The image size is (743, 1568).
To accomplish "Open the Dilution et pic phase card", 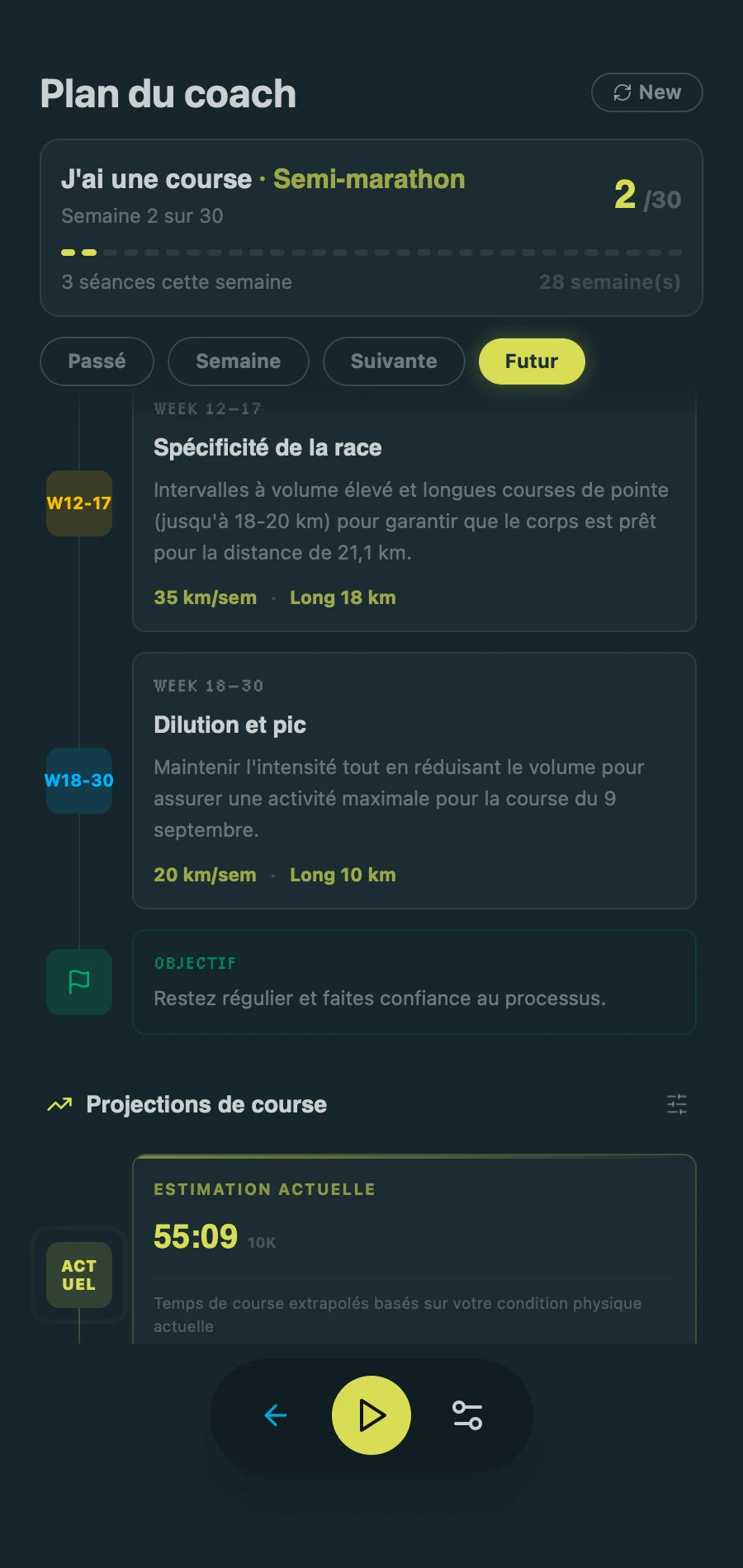I will [413, 780].
